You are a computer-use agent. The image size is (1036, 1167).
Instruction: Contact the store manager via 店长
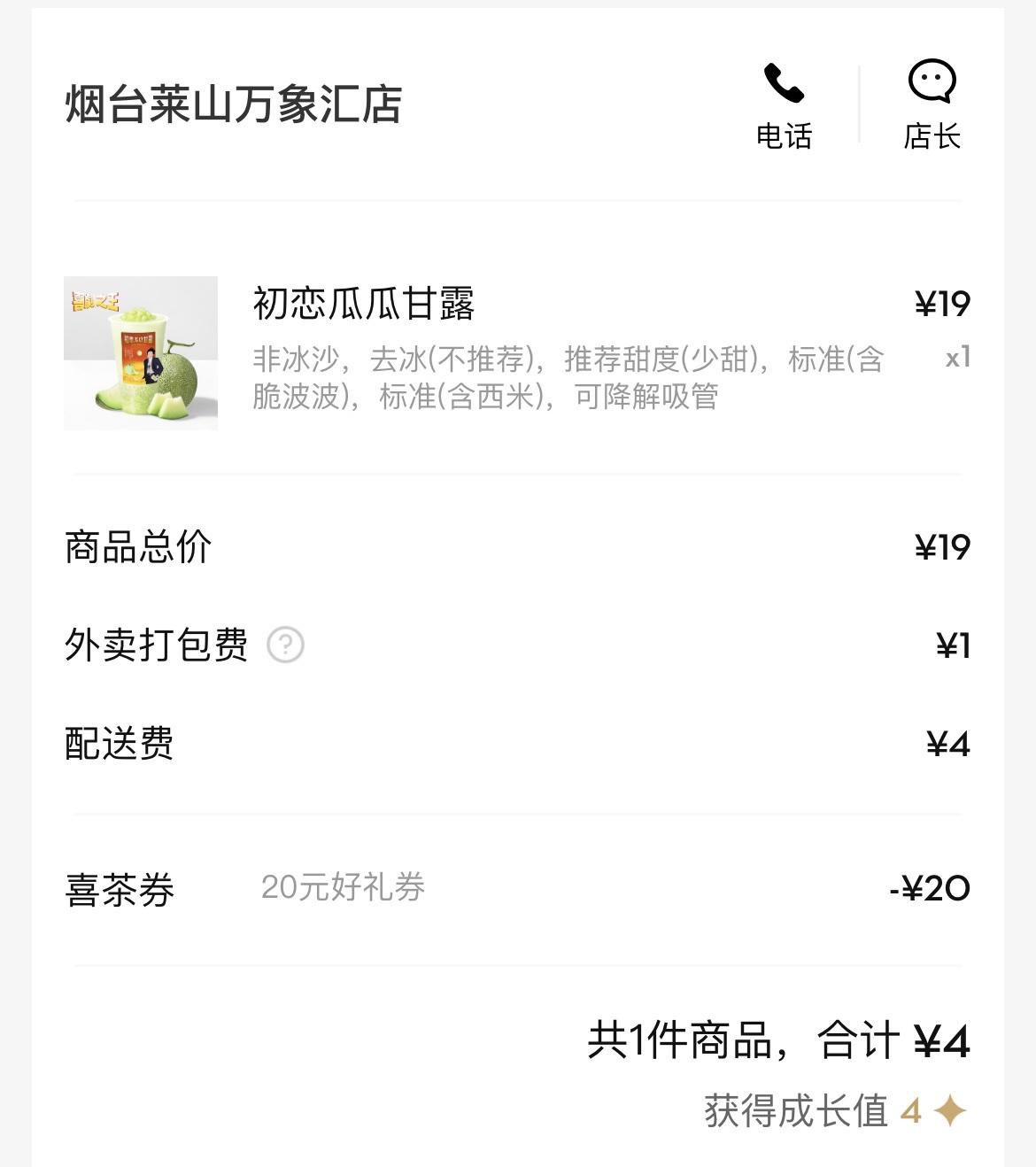(x=932, y=104)
